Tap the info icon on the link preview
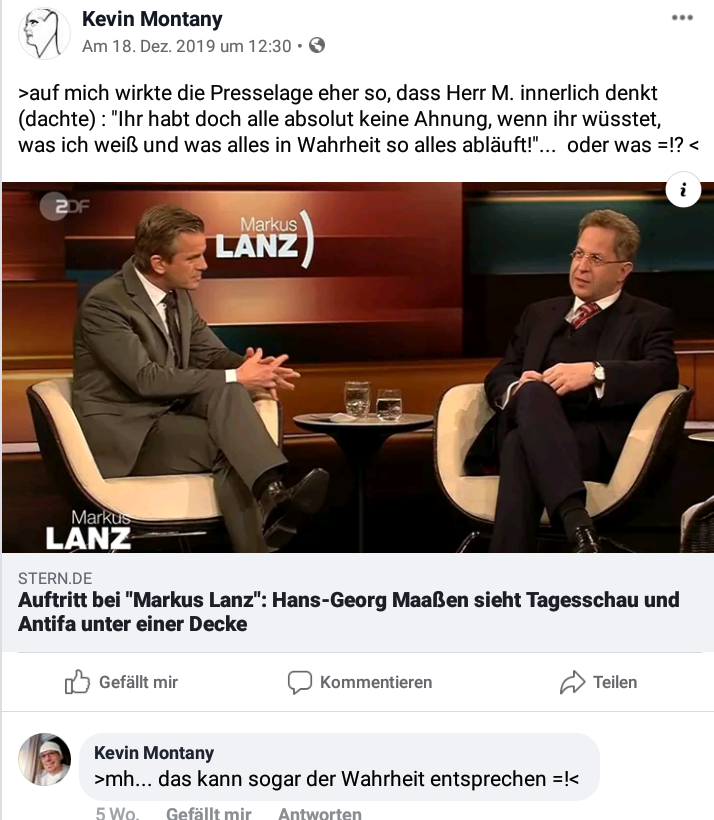The width and height of the screenshot is (714, 820). (x=683, y=189)
